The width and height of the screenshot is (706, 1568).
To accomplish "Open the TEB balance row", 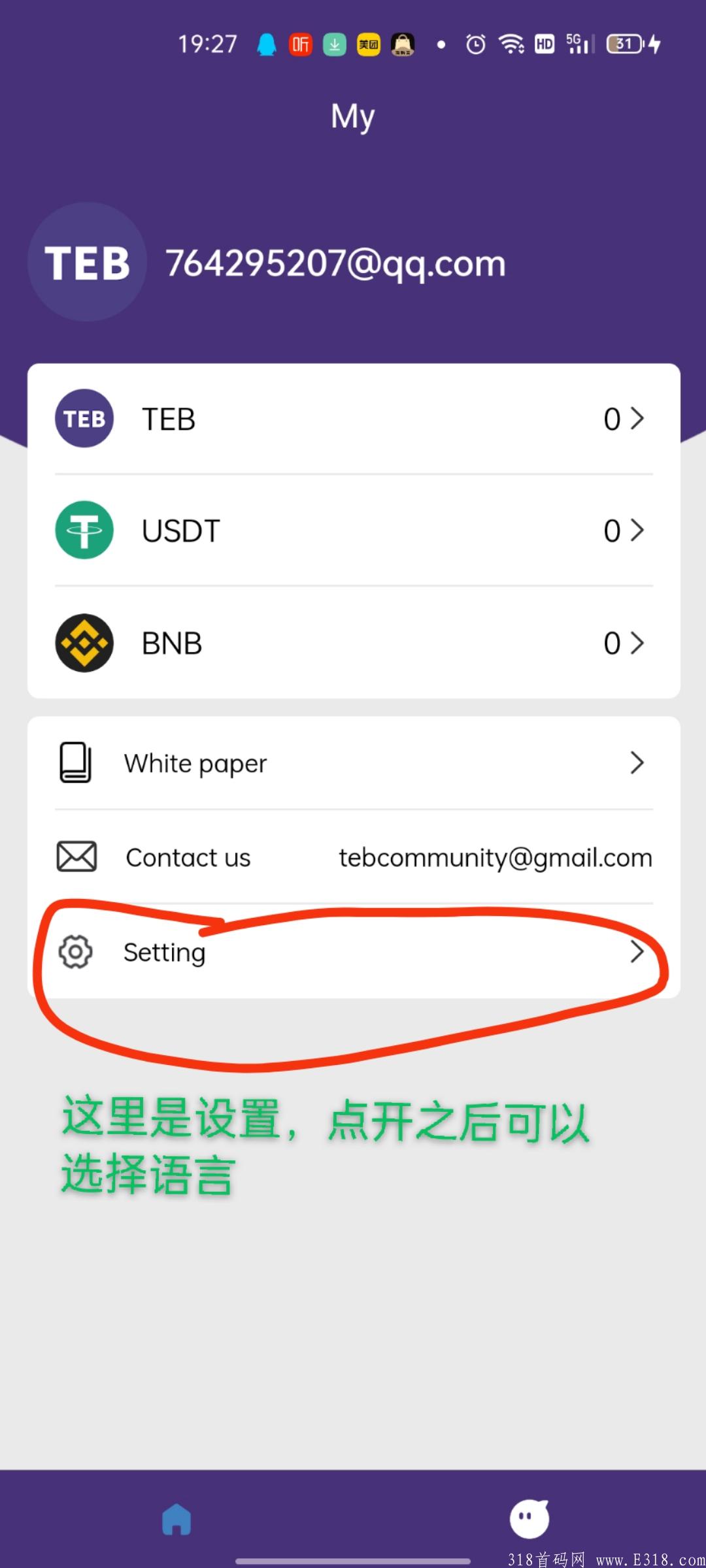I will pyautogui.click(x=353, y=419).
